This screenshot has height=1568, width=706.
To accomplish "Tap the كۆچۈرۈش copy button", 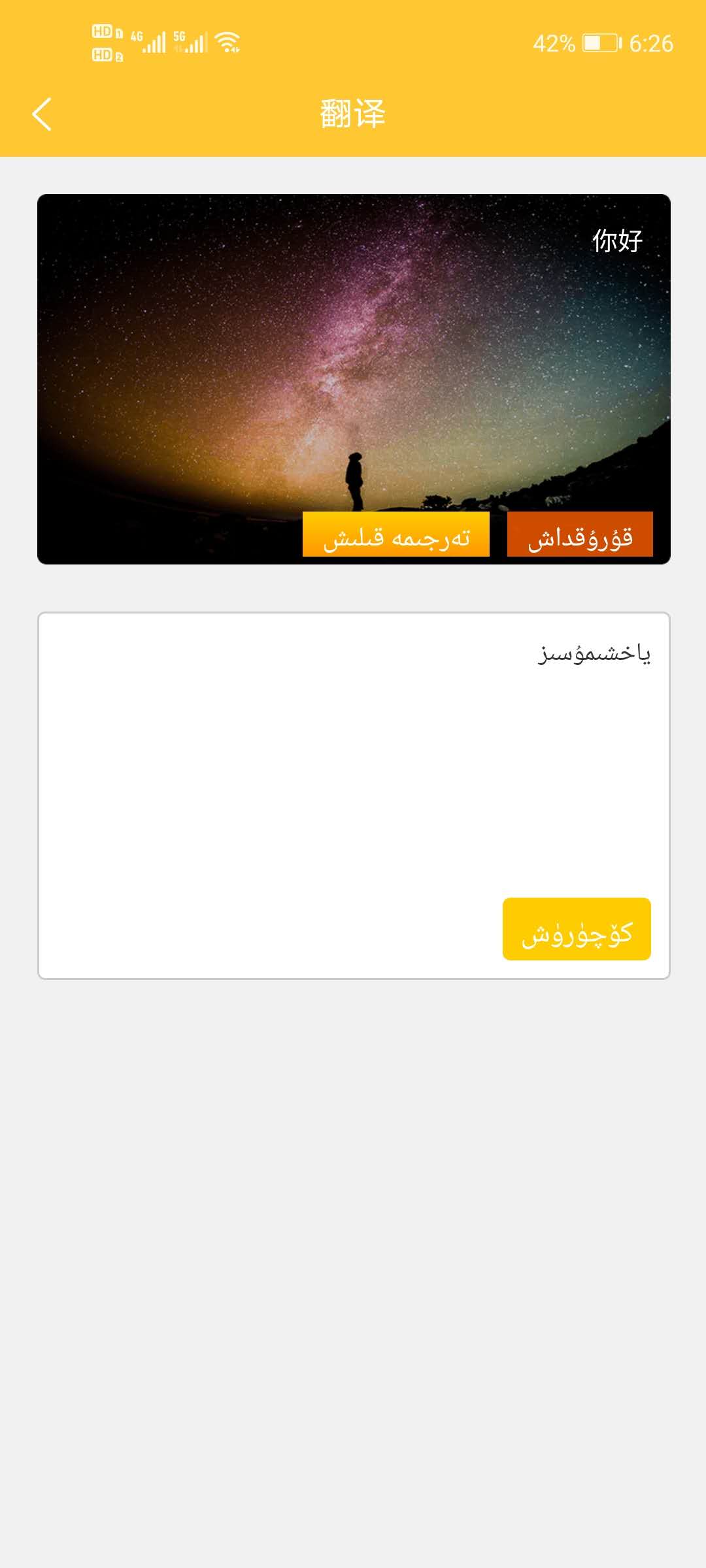I will [577, 929].
